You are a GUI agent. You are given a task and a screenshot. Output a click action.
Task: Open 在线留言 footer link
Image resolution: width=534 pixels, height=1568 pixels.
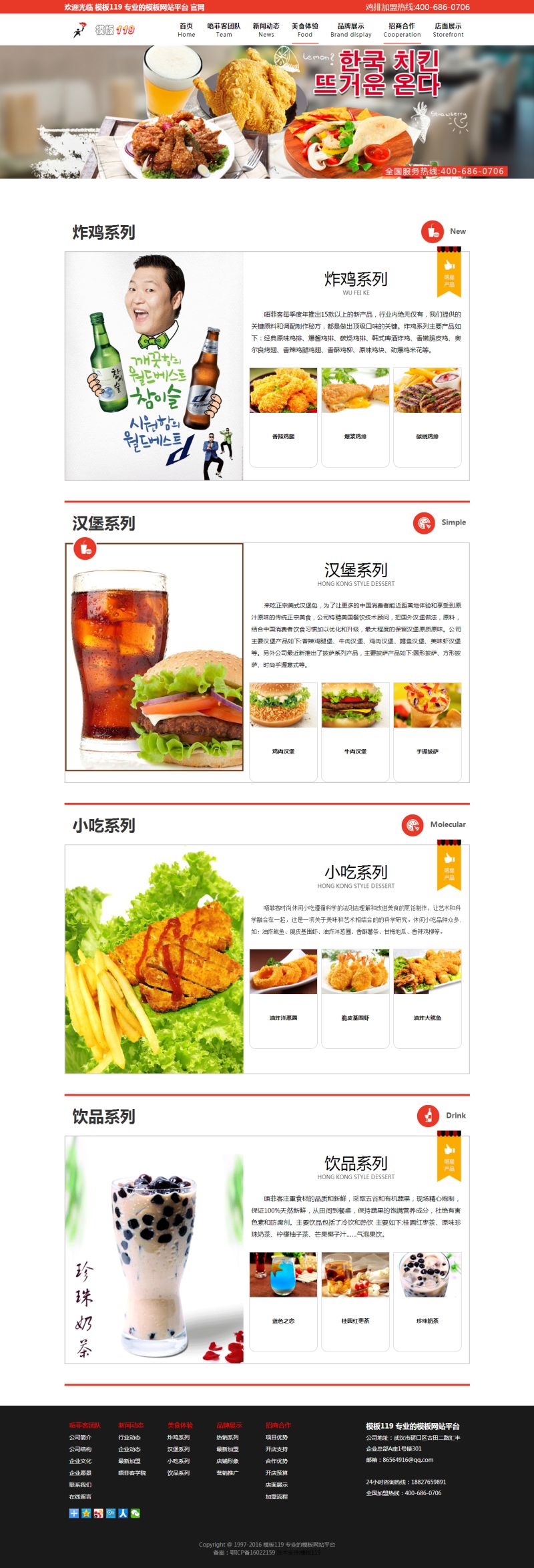click(80, 1497)
